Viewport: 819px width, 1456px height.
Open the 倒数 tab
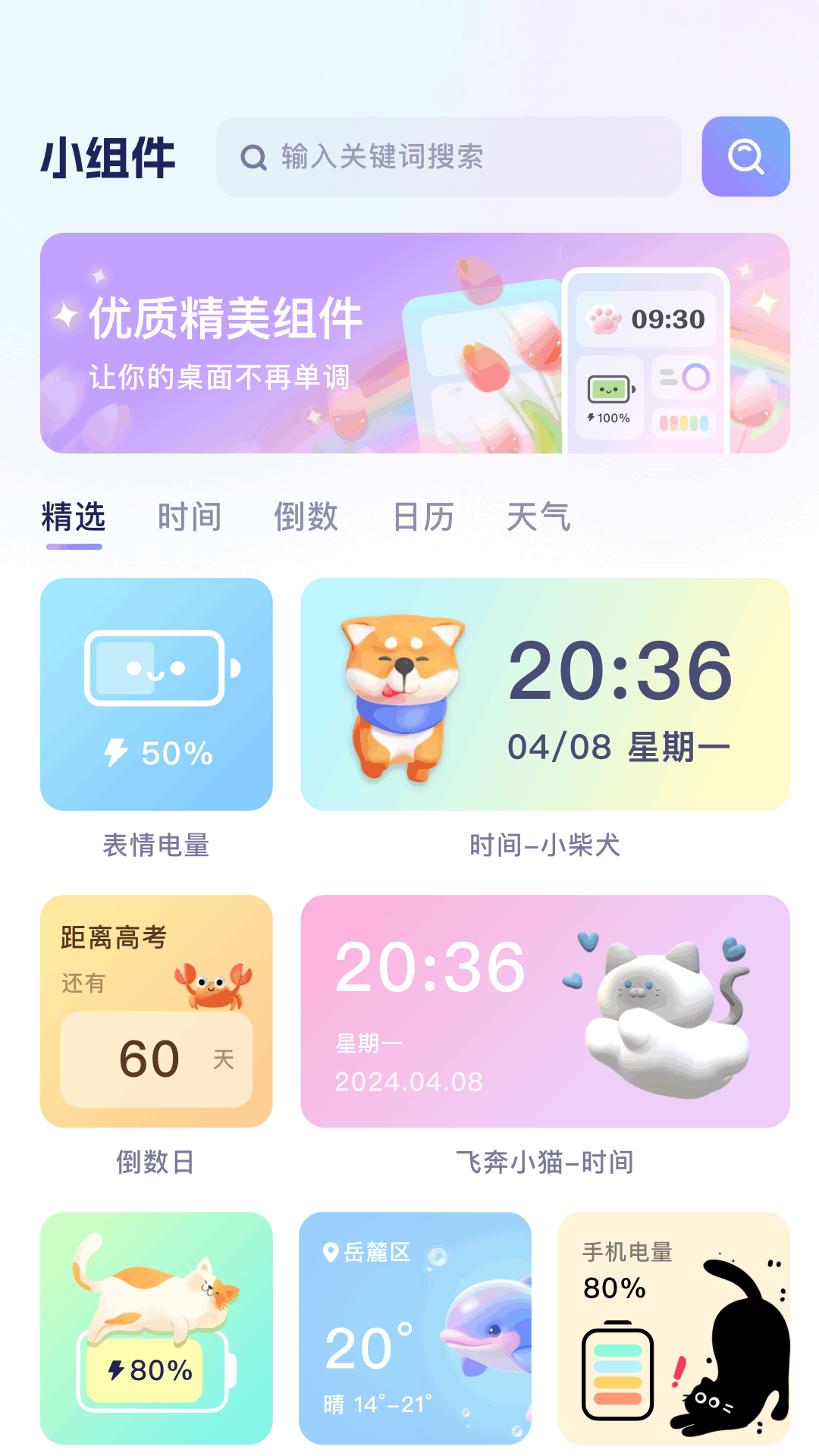(307, 516)
